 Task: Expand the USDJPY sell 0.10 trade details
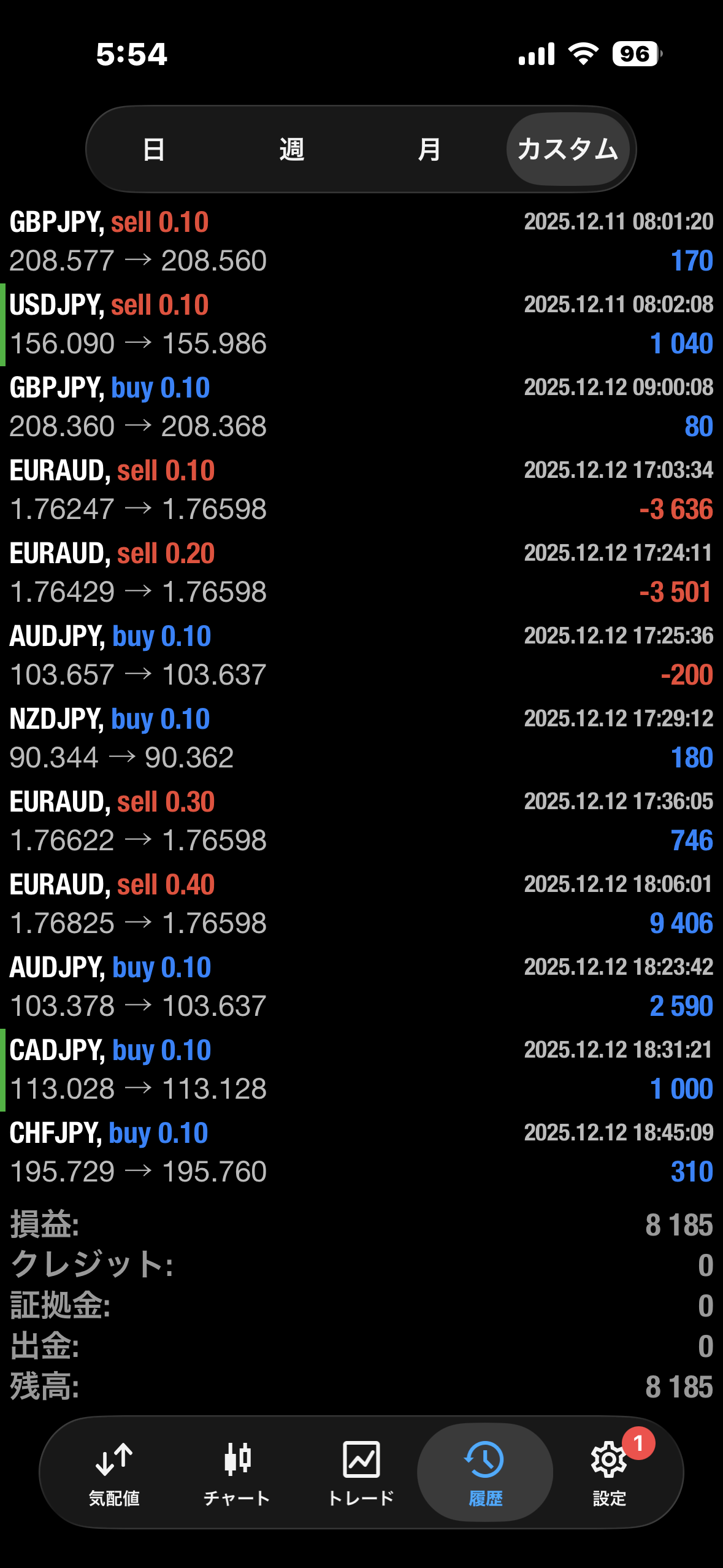point(361,325)
